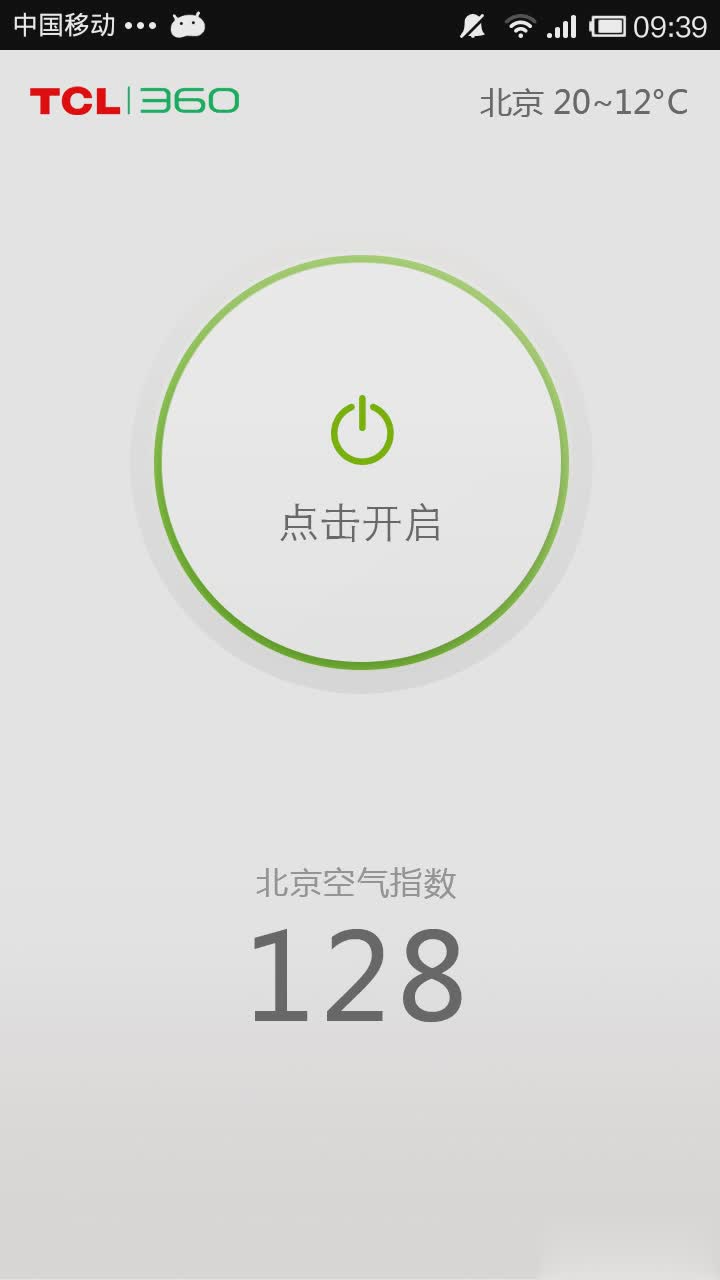Viewport: 720px width, 1280px height.
Task: Toggle the purifier on via 点击开启
Action: coord(360,522)
